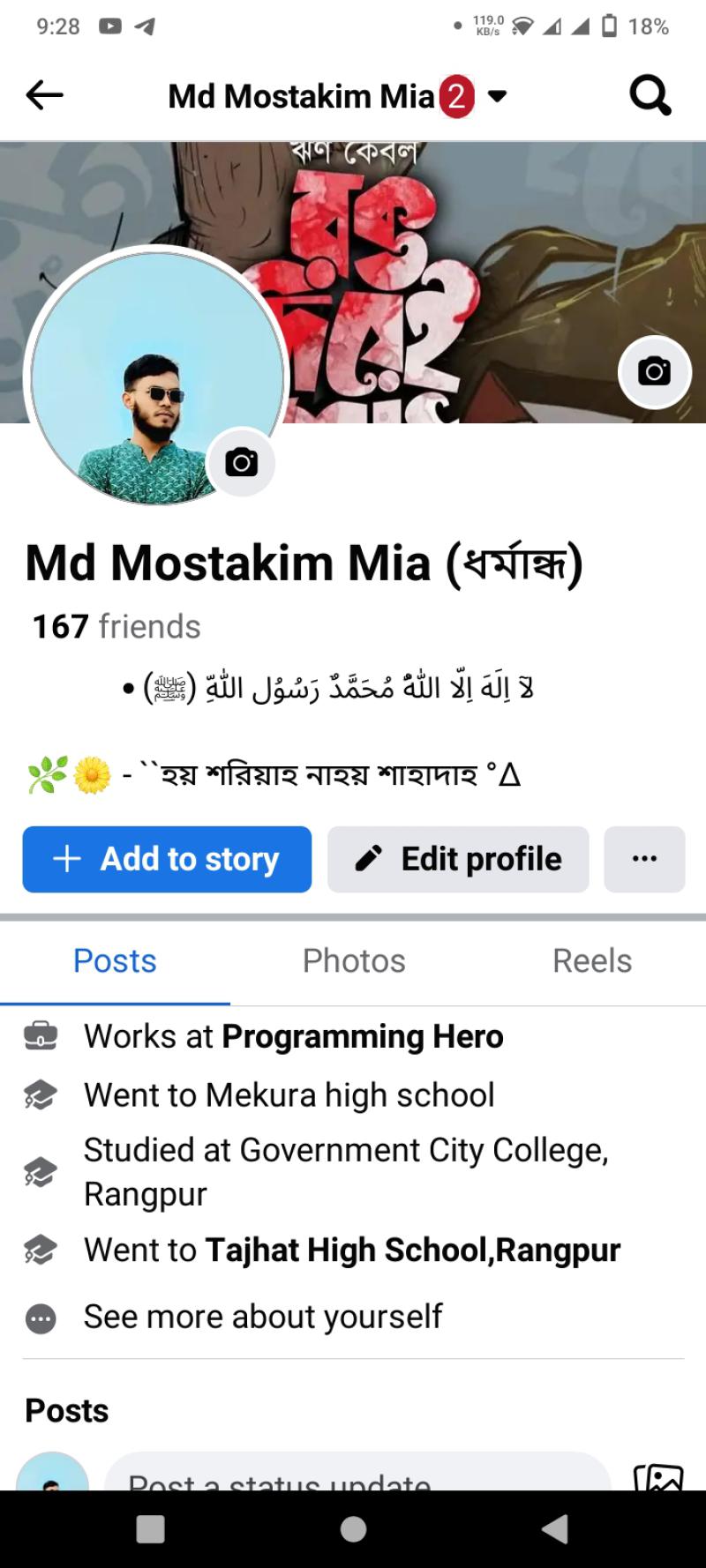Select the Posts tab

click(115, 960)
